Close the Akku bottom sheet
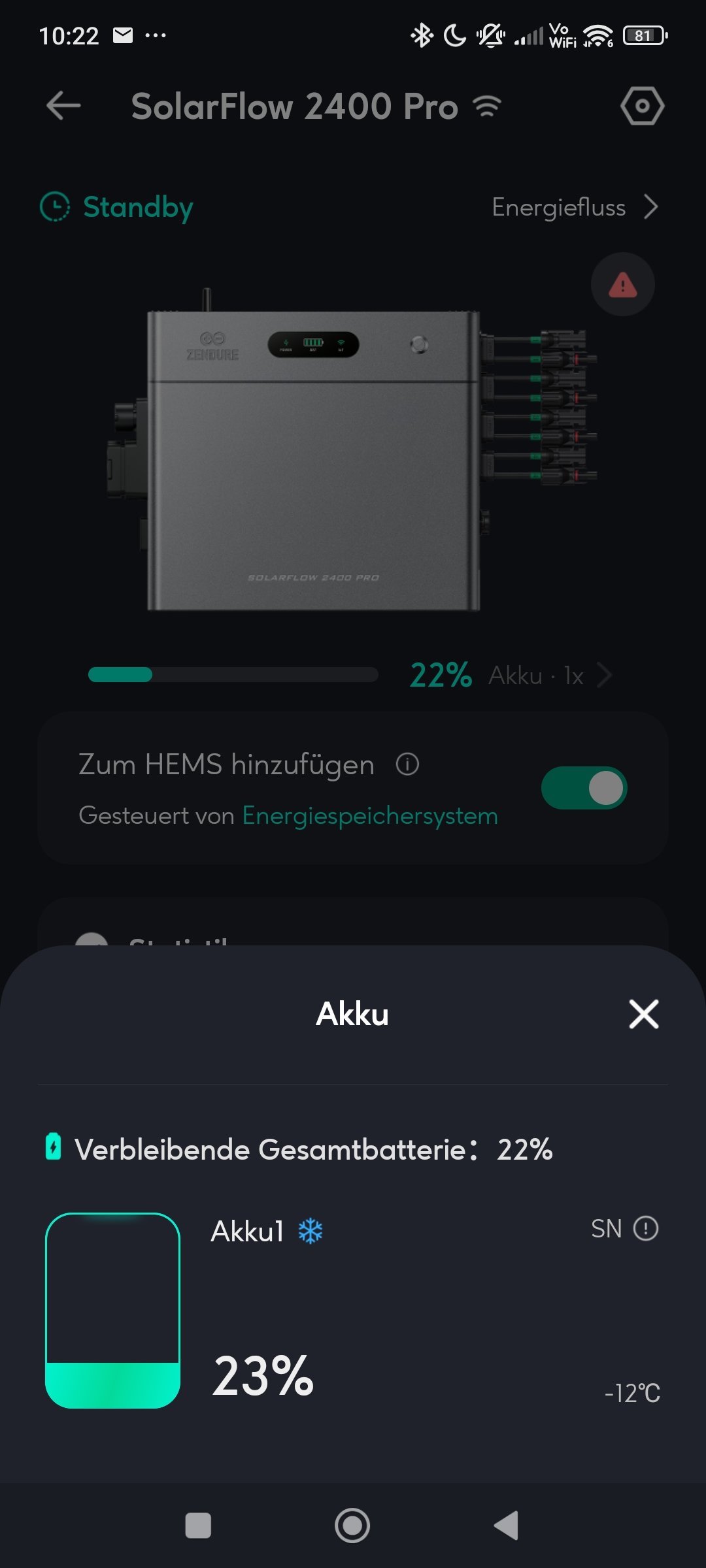 point(643,1014)
